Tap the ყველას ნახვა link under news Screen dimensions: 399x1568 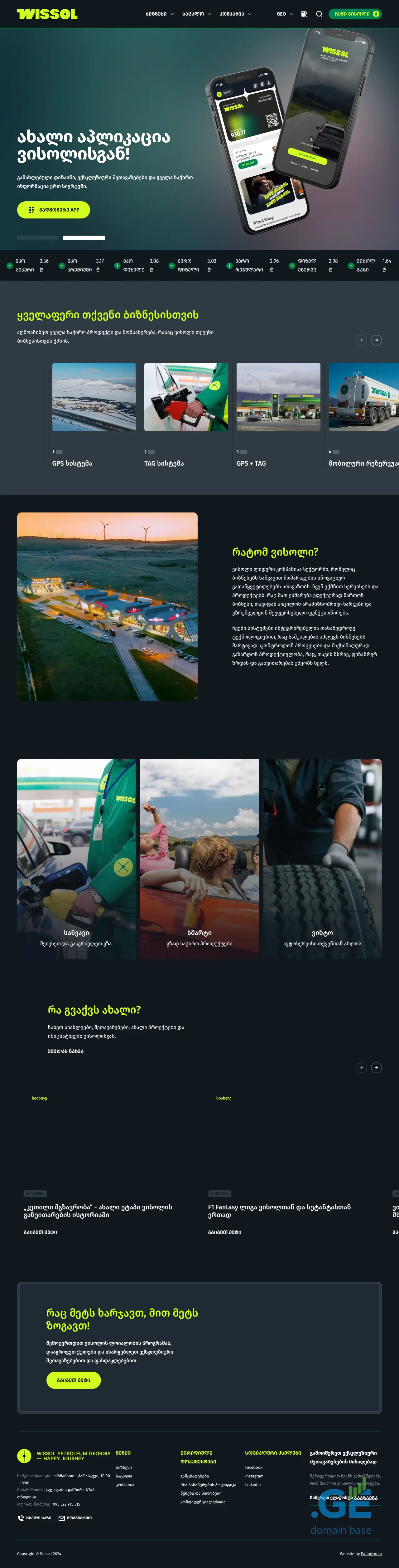(66, 1051)
